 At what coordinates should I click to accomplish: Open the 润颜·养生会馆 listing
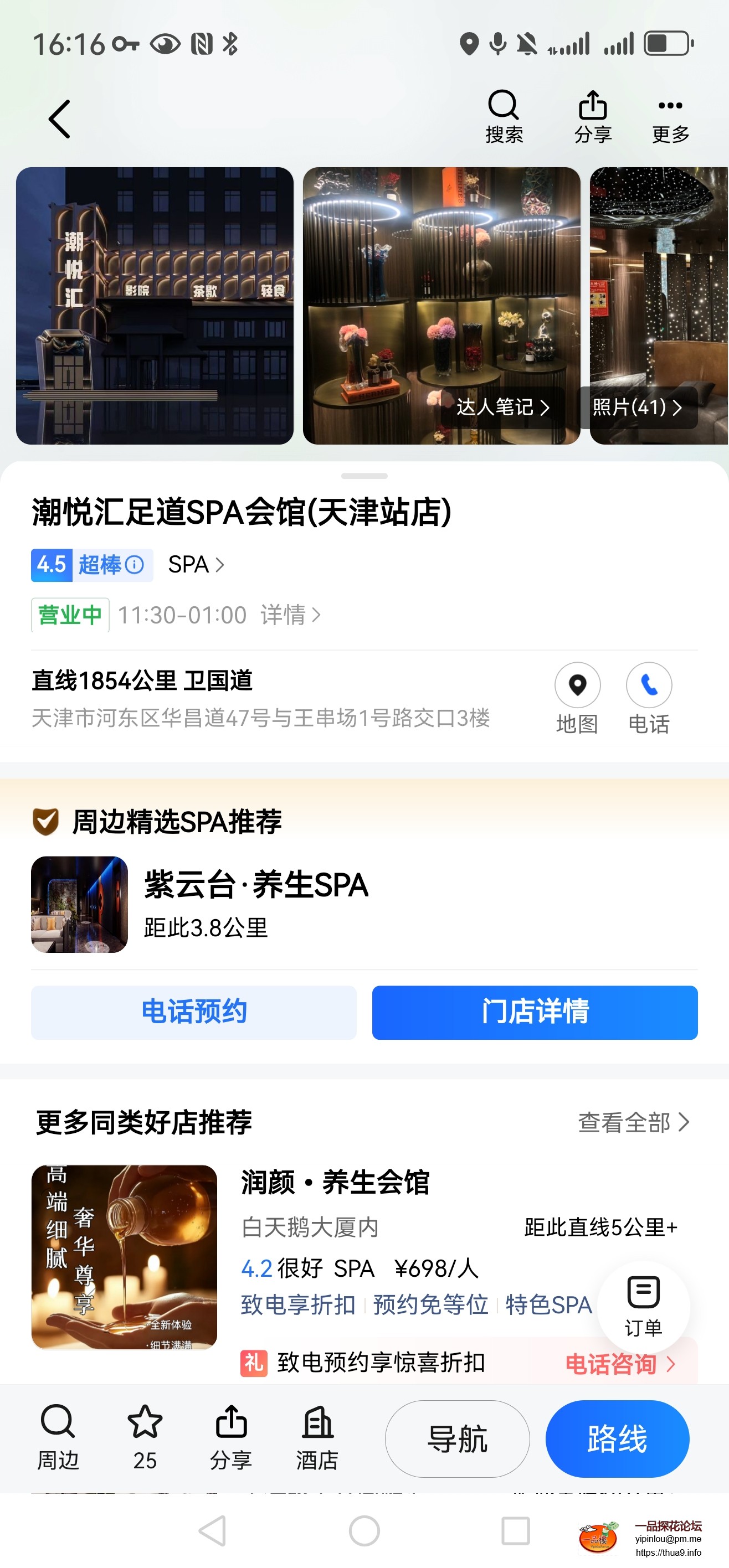pos(335,1183)
